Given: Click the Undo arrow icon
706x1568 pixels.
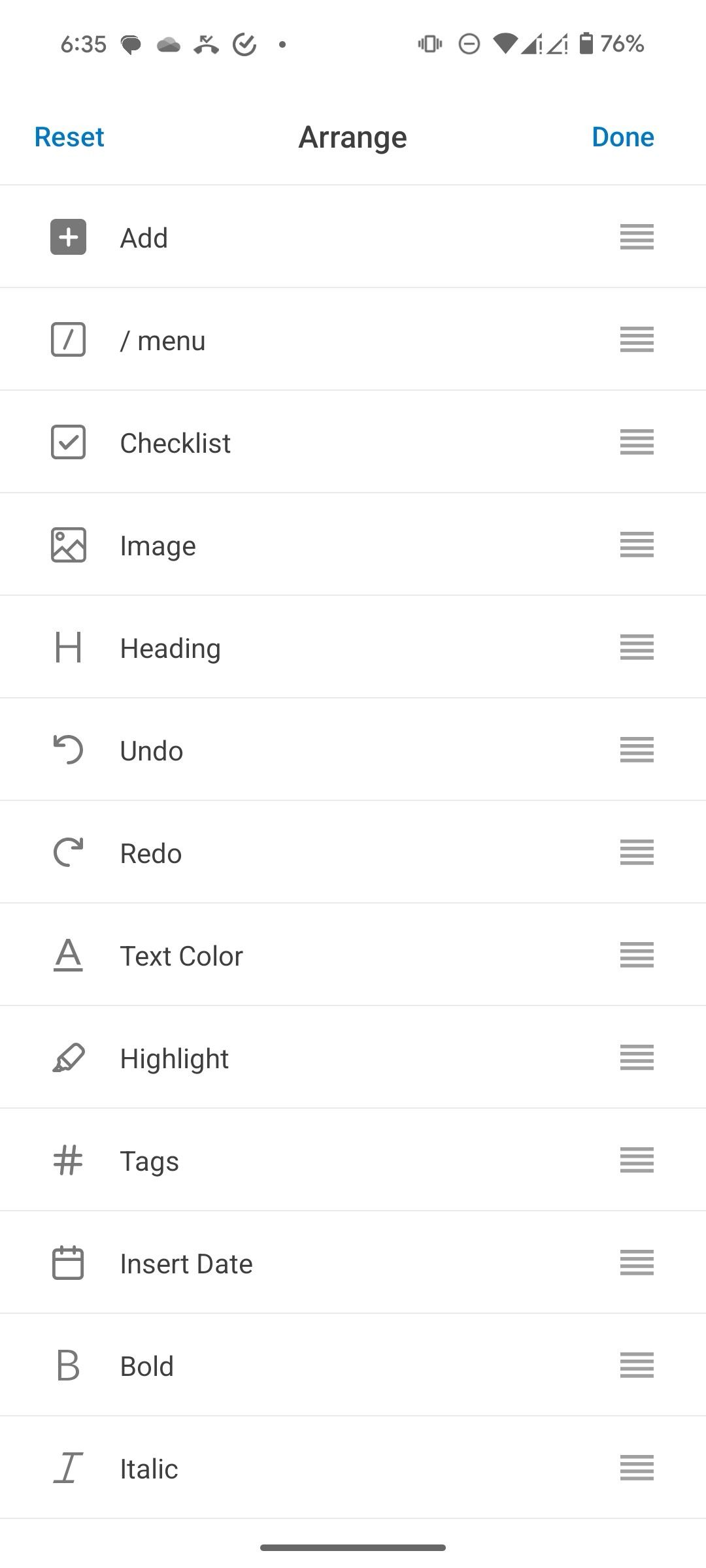Looking at the screenshot, I should click(x=68, y=750).
